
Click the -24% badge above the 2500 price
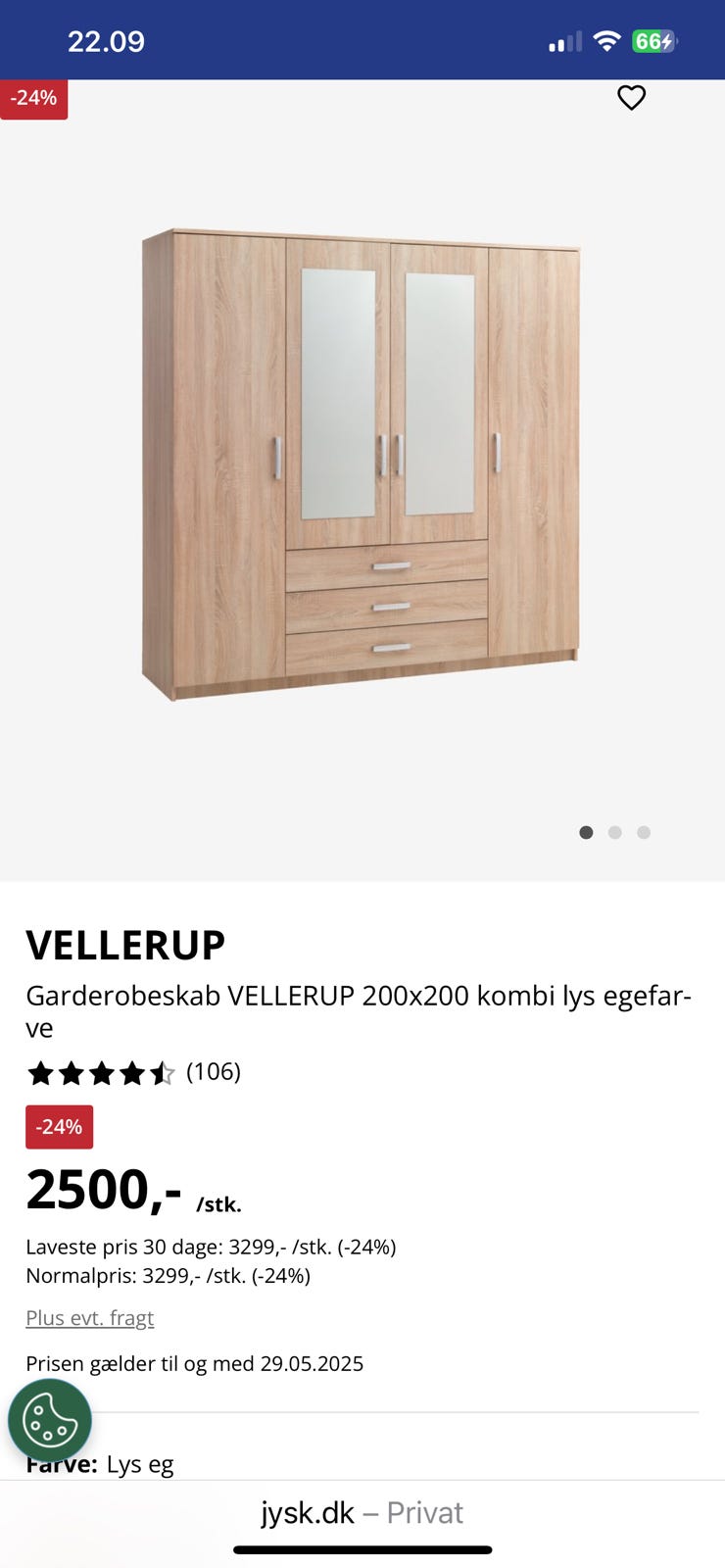click(59, 1126)
